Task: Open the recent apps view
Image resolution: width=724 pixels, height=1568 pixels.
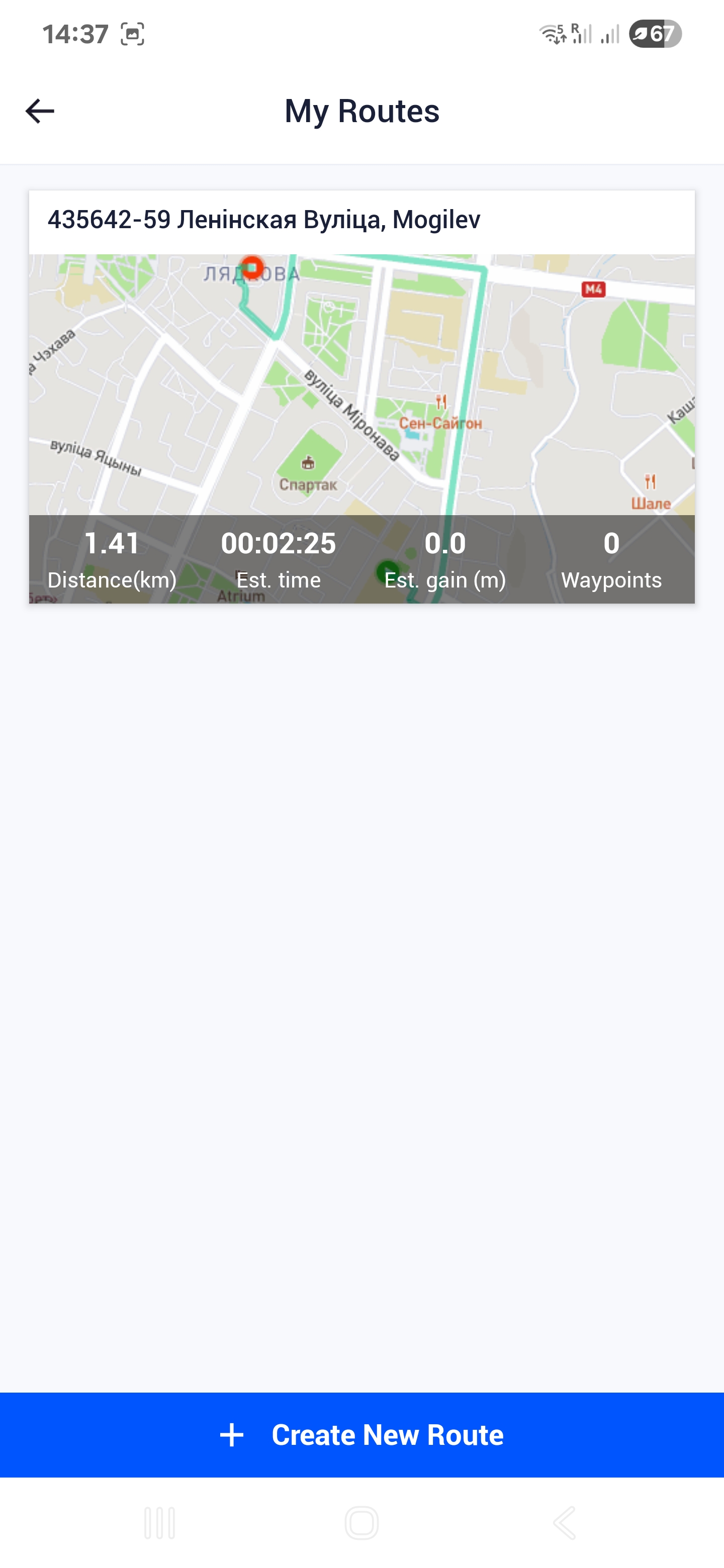Action: pos(159,1523)
